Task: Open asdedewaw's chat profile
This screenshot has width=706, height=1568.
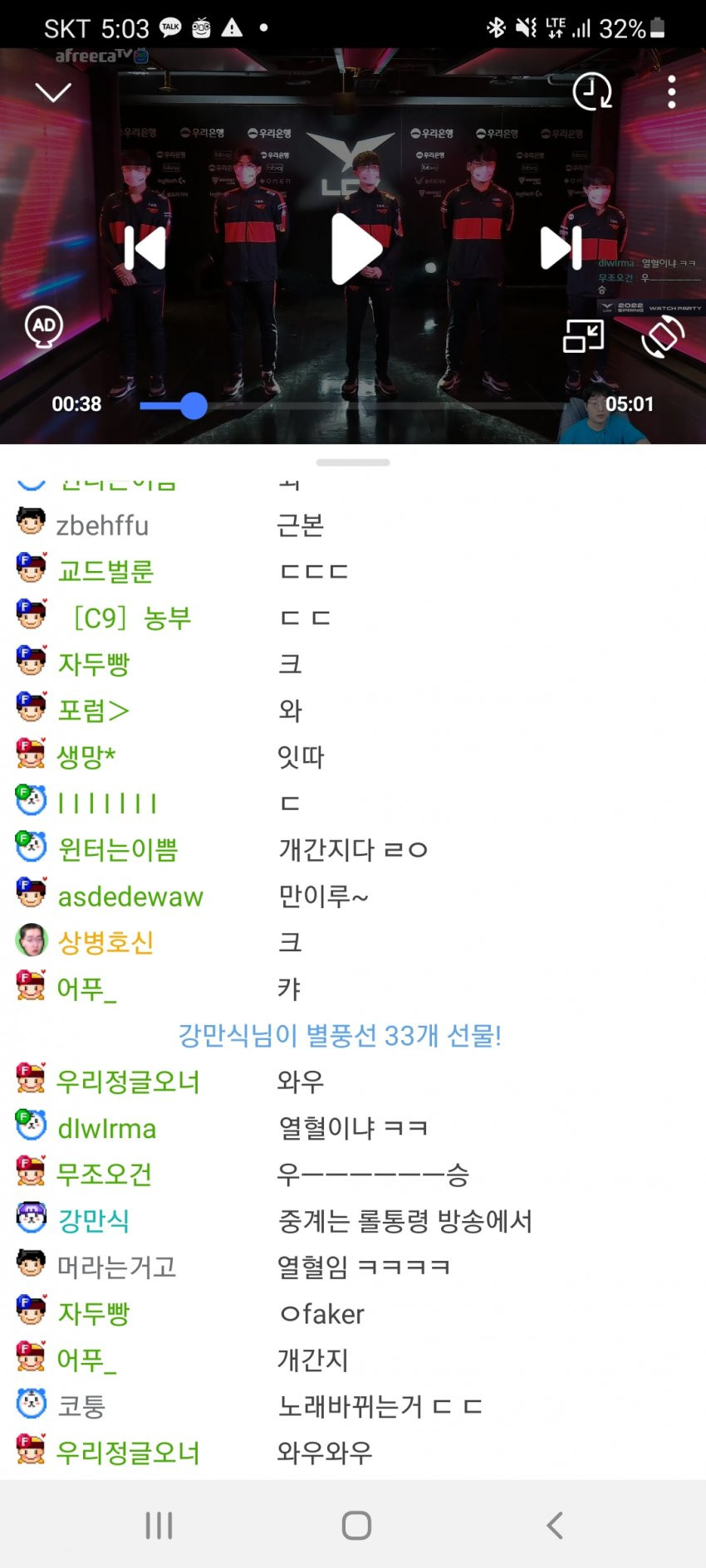Action: pos(130,896)
